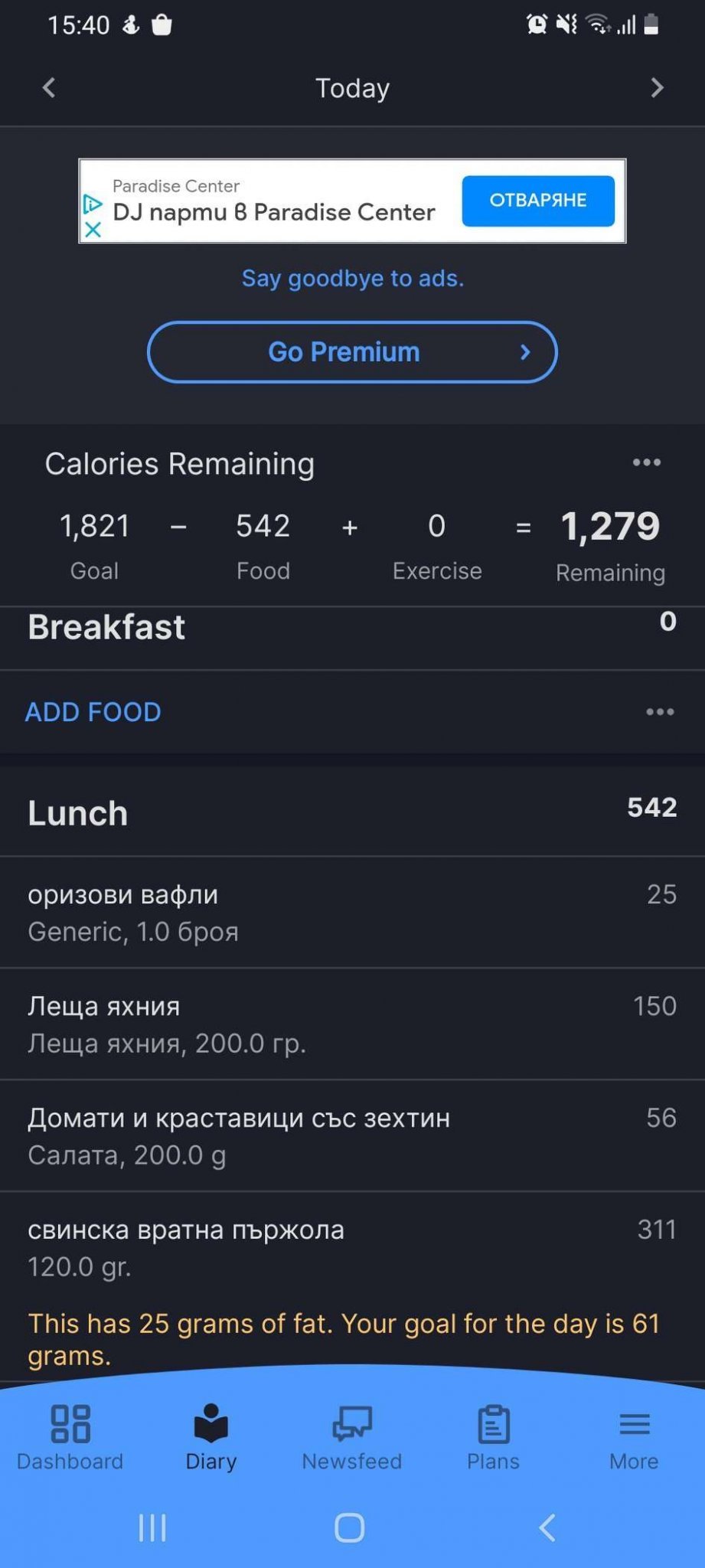705x1568 pixels.
Task: Switch to the Dashboard tab
Action: (70, 1437)
